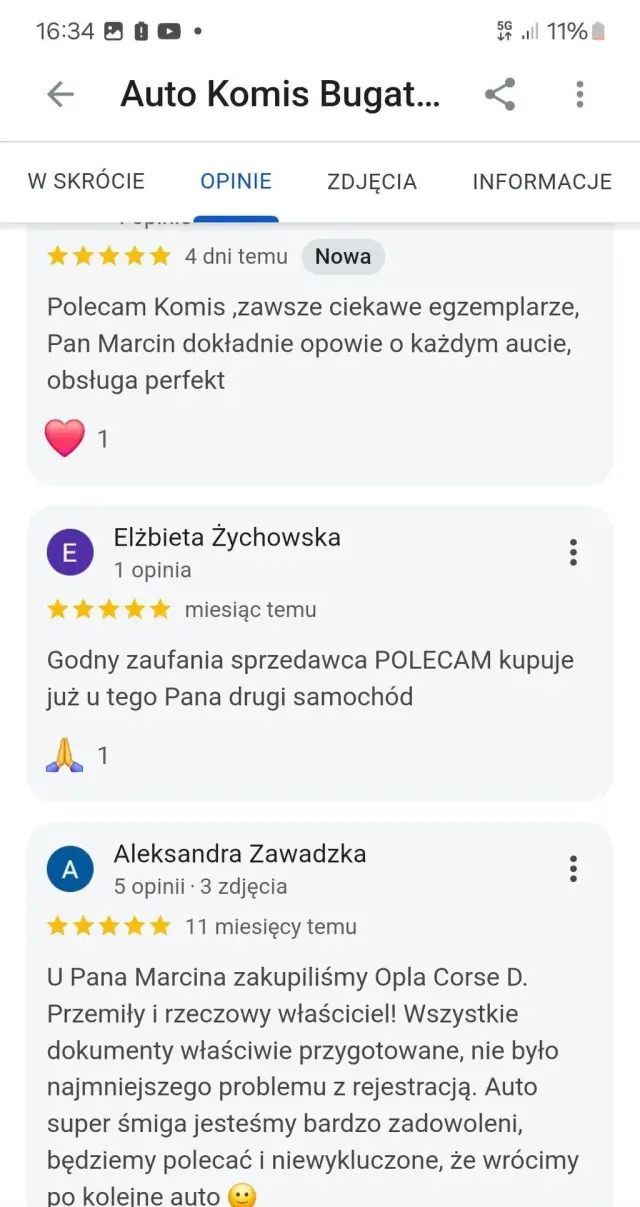Open the INFORMACJE tab
The width and height of the screenshot is (640, 1207).
(542, 181)
